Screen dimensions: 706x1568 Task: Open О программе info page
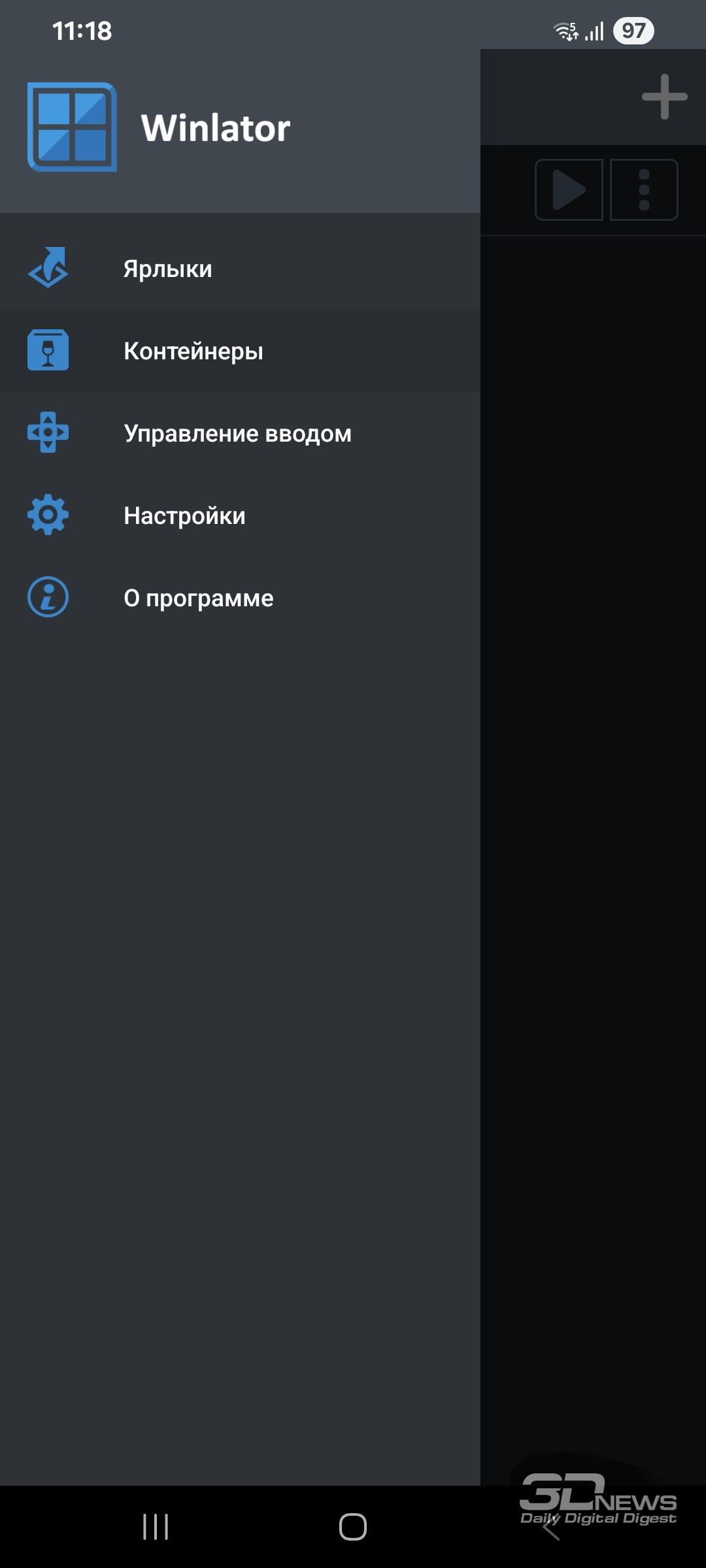click(x=198, y=598)
